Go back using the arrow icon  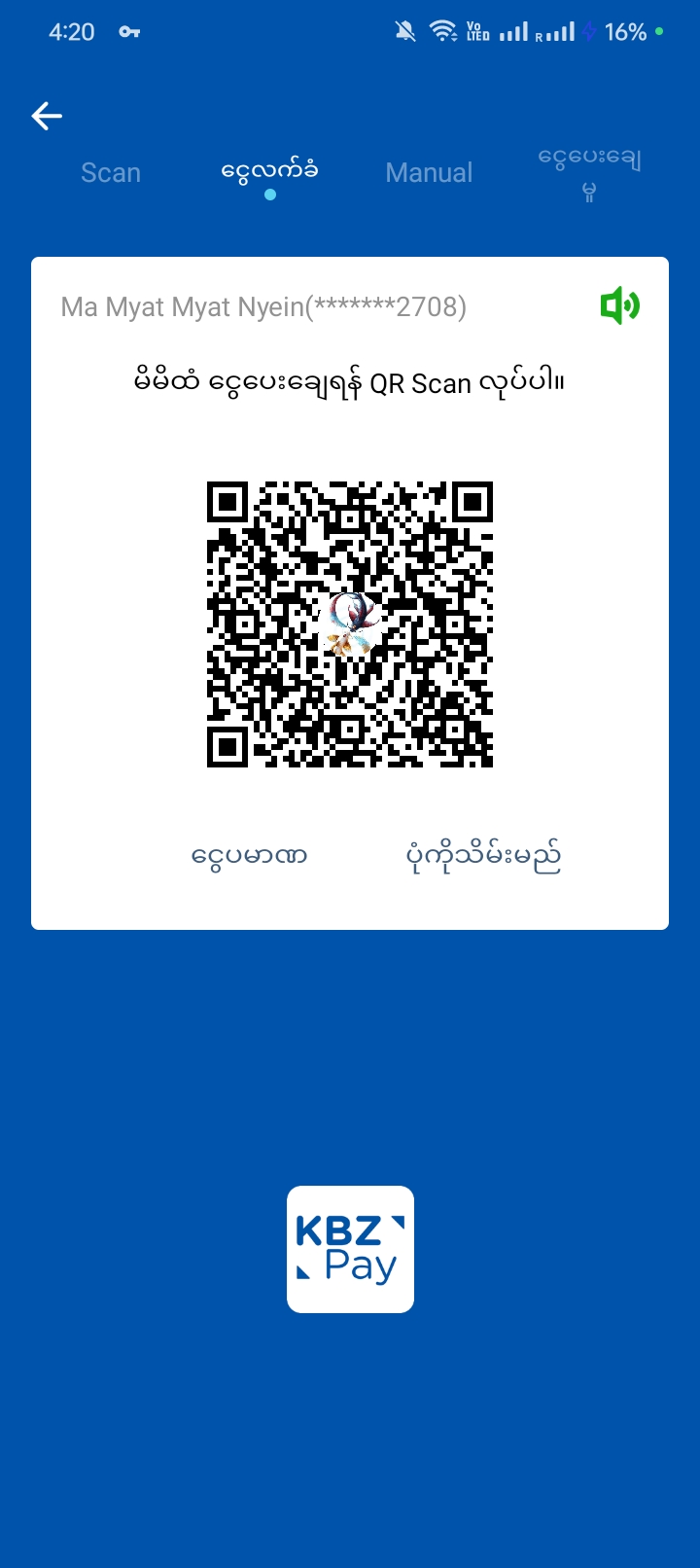(x=47, y=117)
